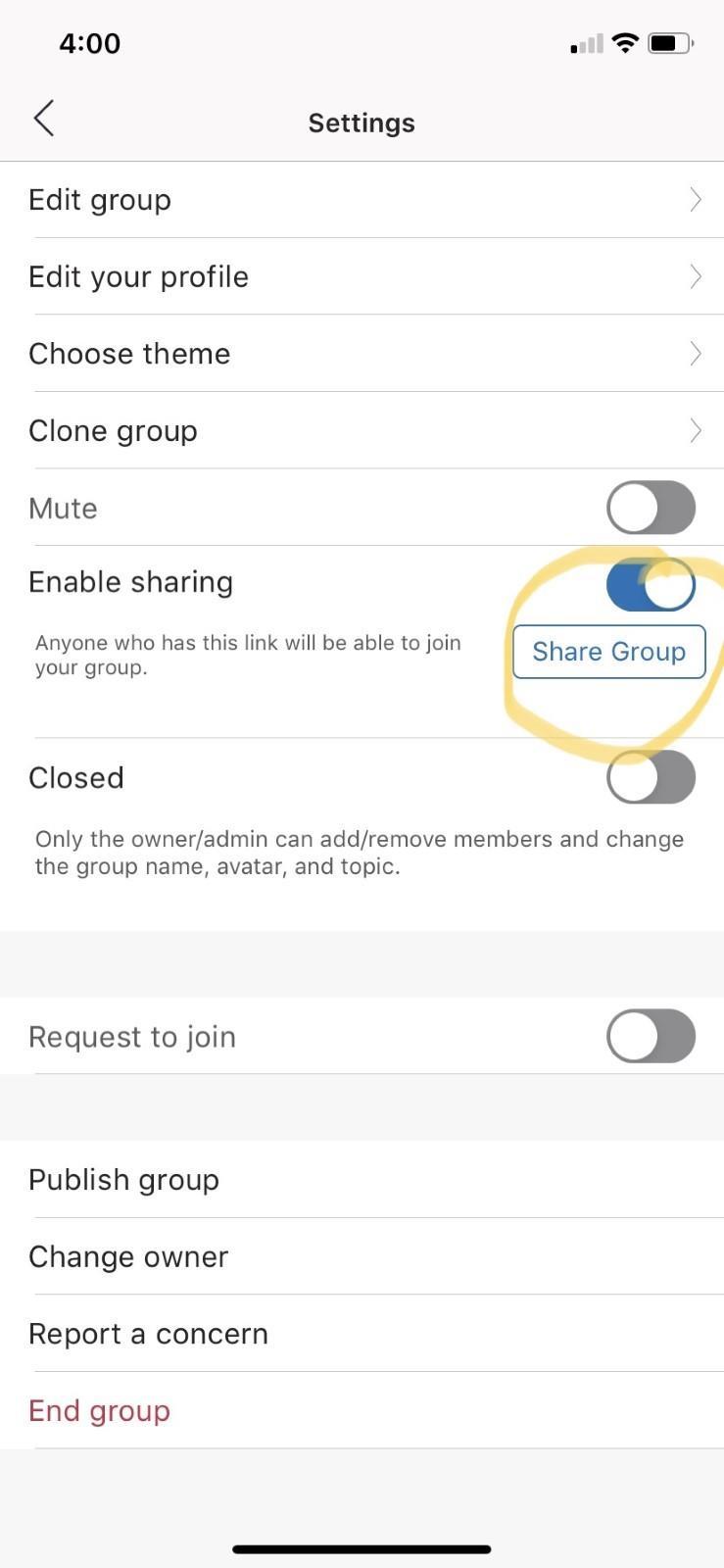Viewport: 724px width, 1568px height.
Task: Enable Request to join
Action: (x=651, y=1036)
